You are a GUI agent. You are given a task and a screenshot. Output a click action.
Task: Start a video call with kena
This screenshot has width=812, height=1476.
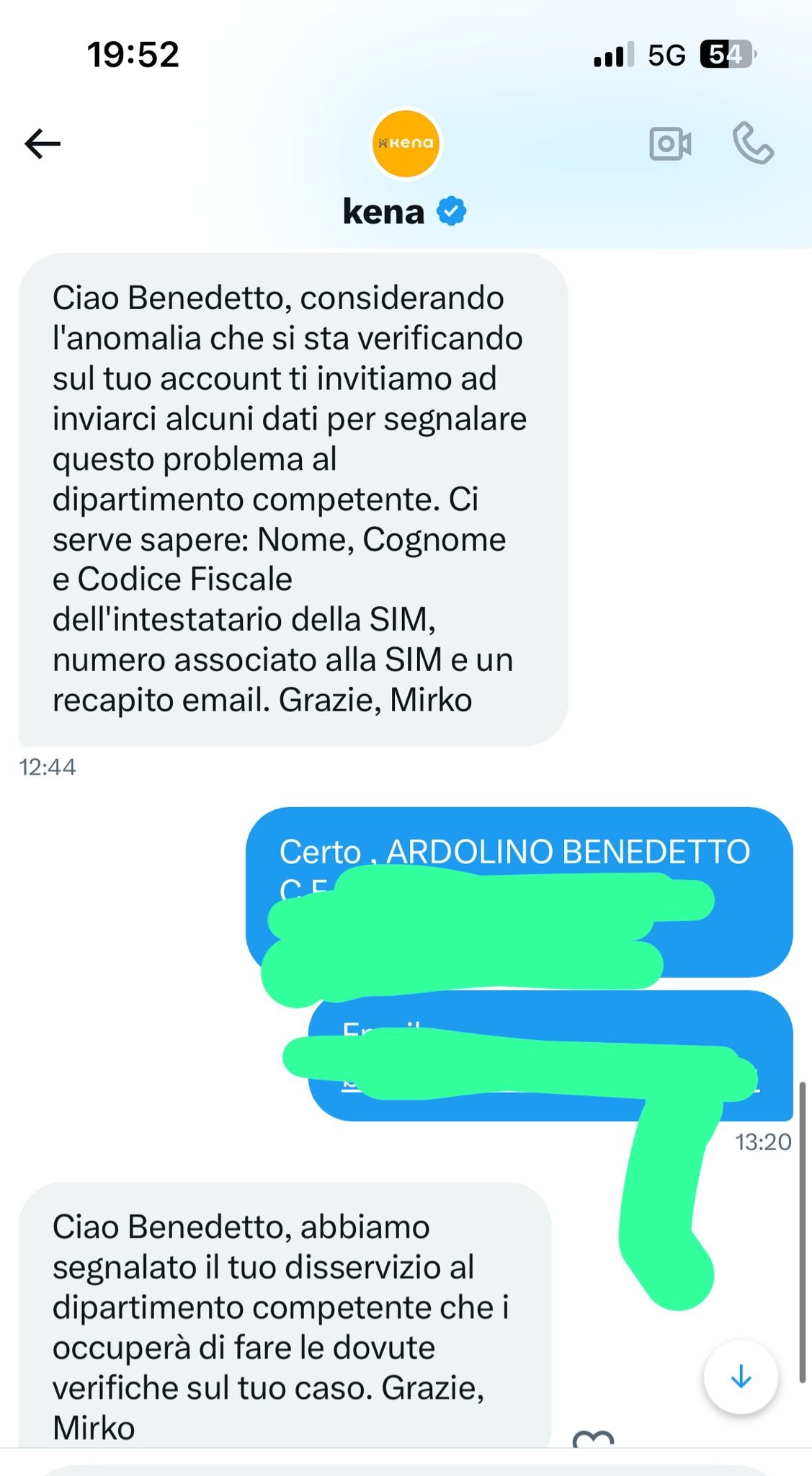tap(670, 143)
